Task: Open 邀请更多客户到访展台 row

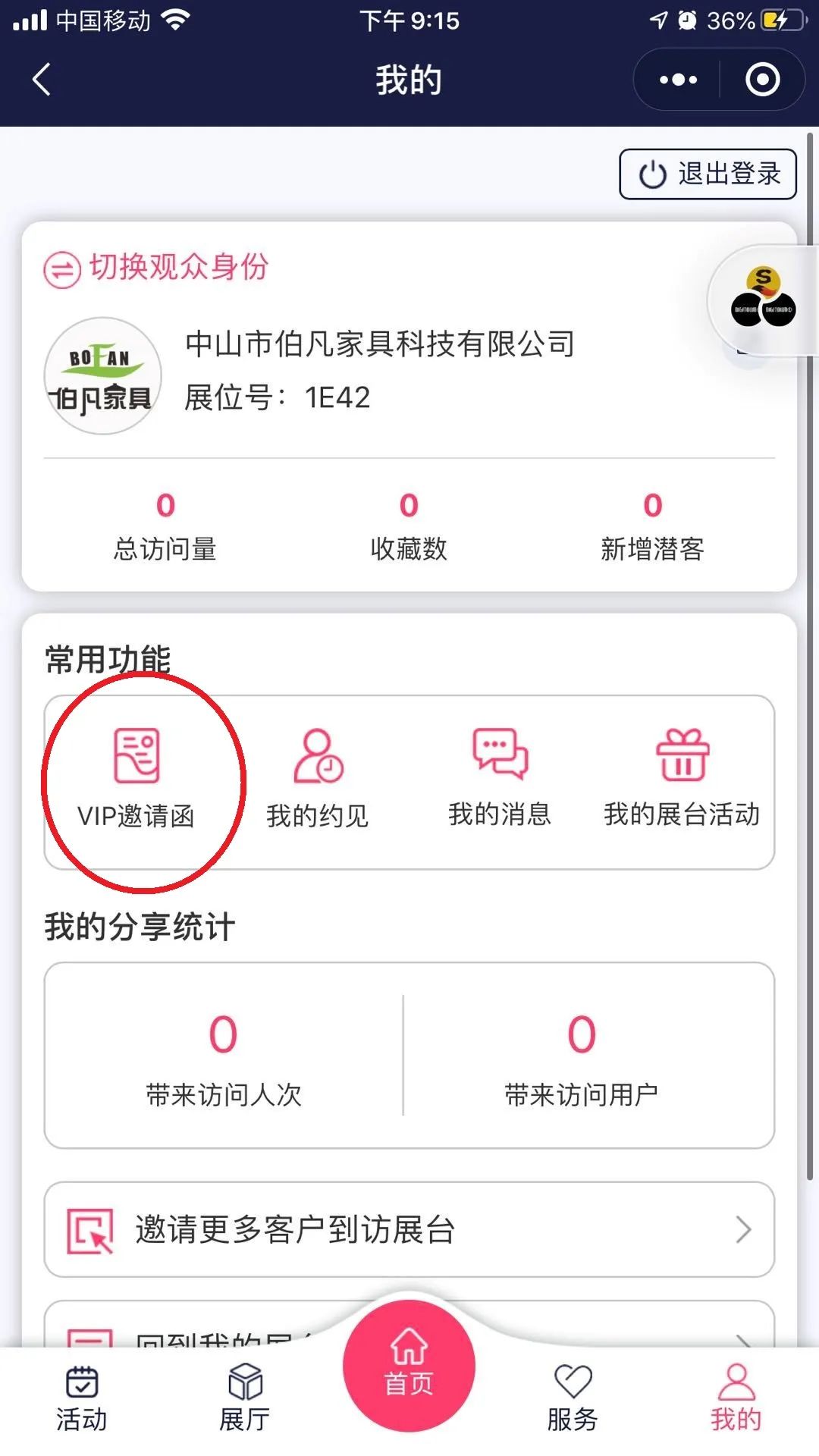Action: click(x=409, y=1229)
